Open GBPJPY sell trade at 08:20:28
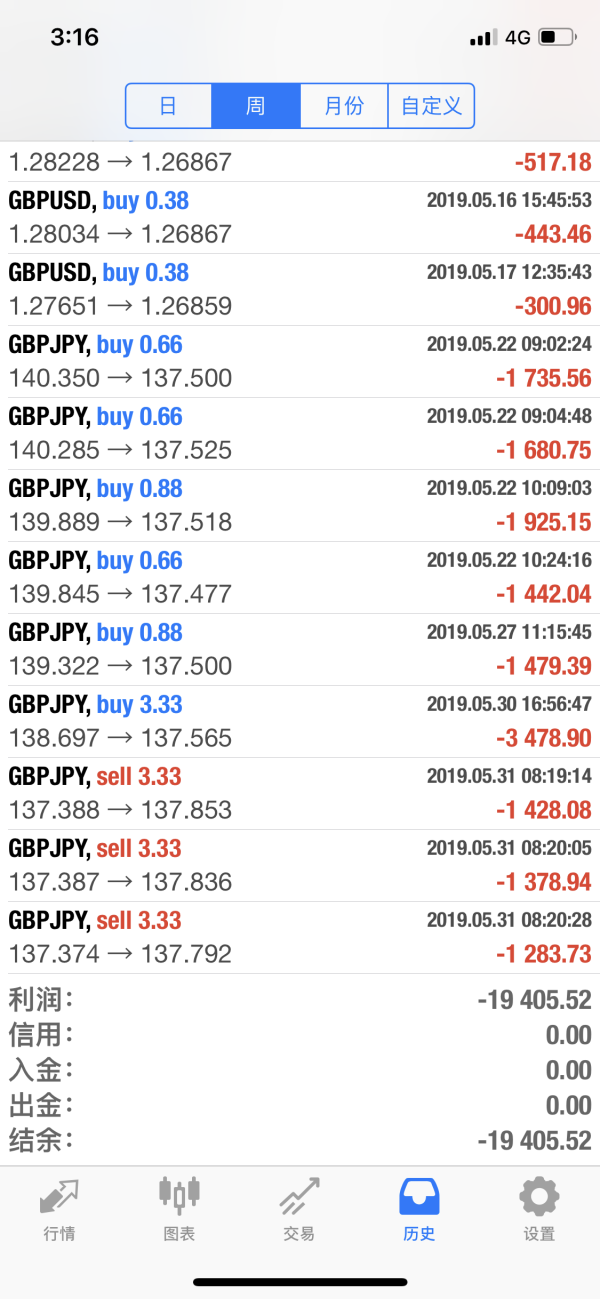 pos(300,938)
